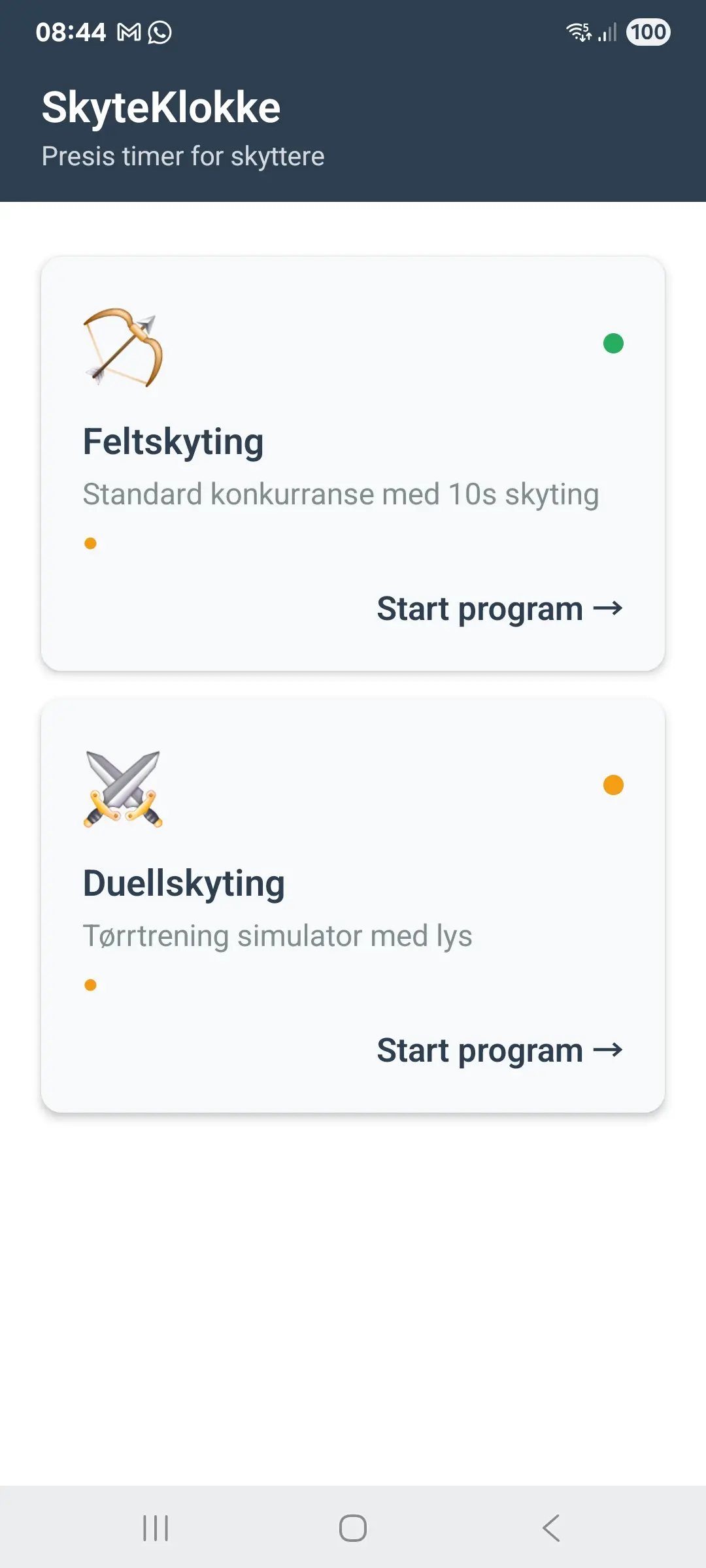Open the Feltskyting card
706x1568 pixels.
[353, 464]
